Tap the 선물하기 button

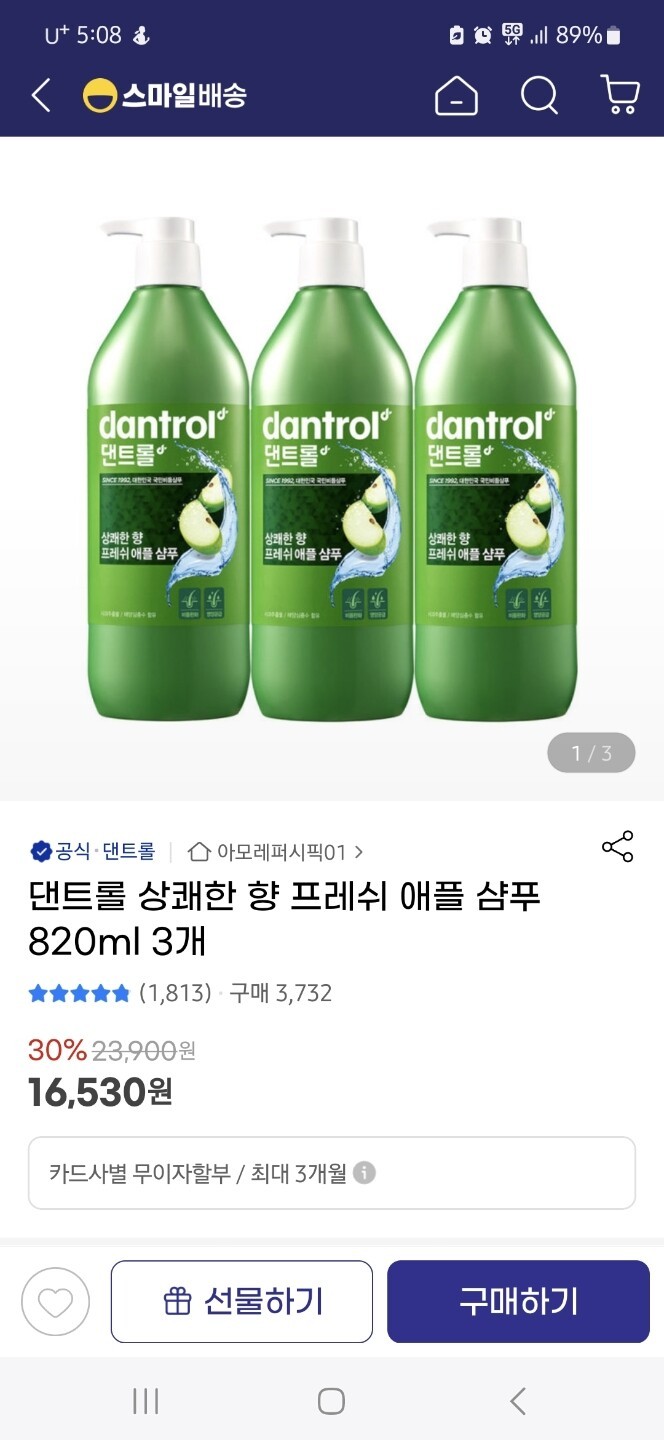click(242, 1301)
